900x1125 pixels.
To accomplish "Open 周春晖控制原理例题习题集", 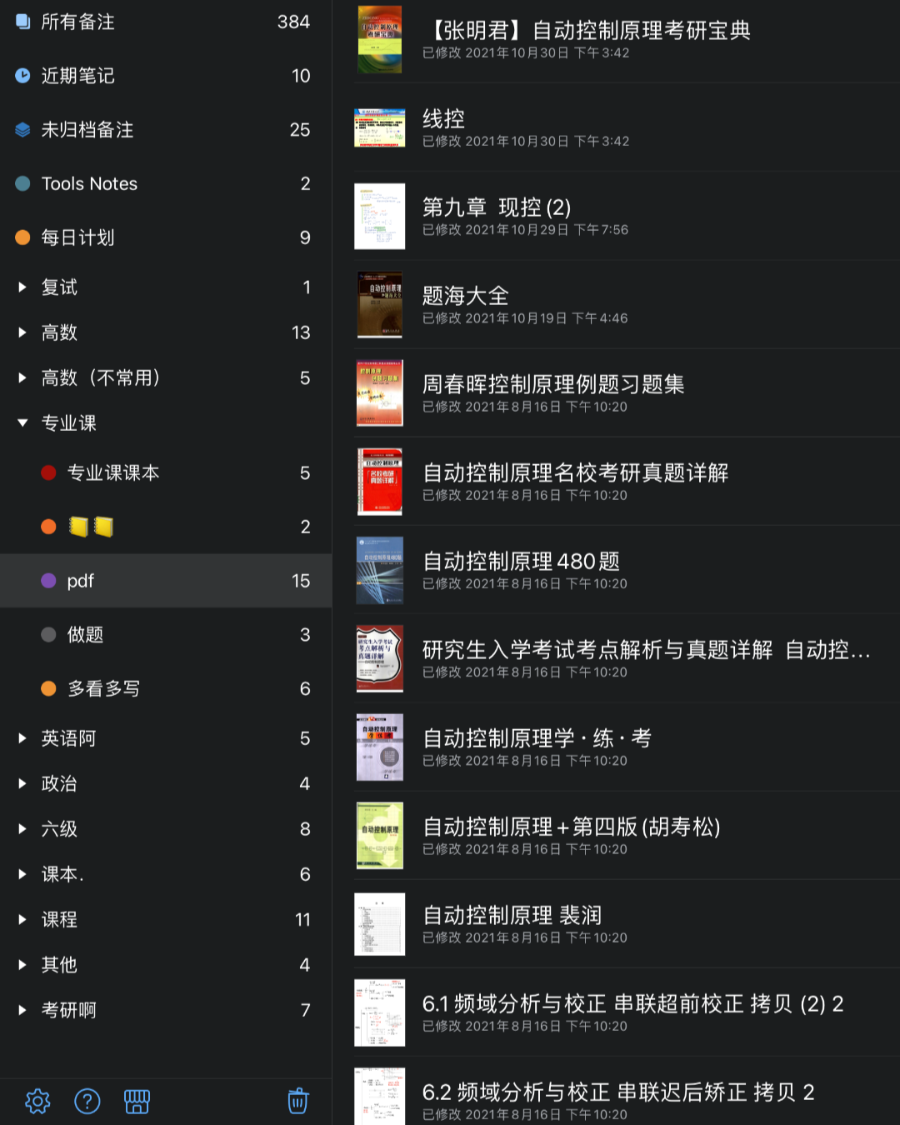I will coord(553,385).
